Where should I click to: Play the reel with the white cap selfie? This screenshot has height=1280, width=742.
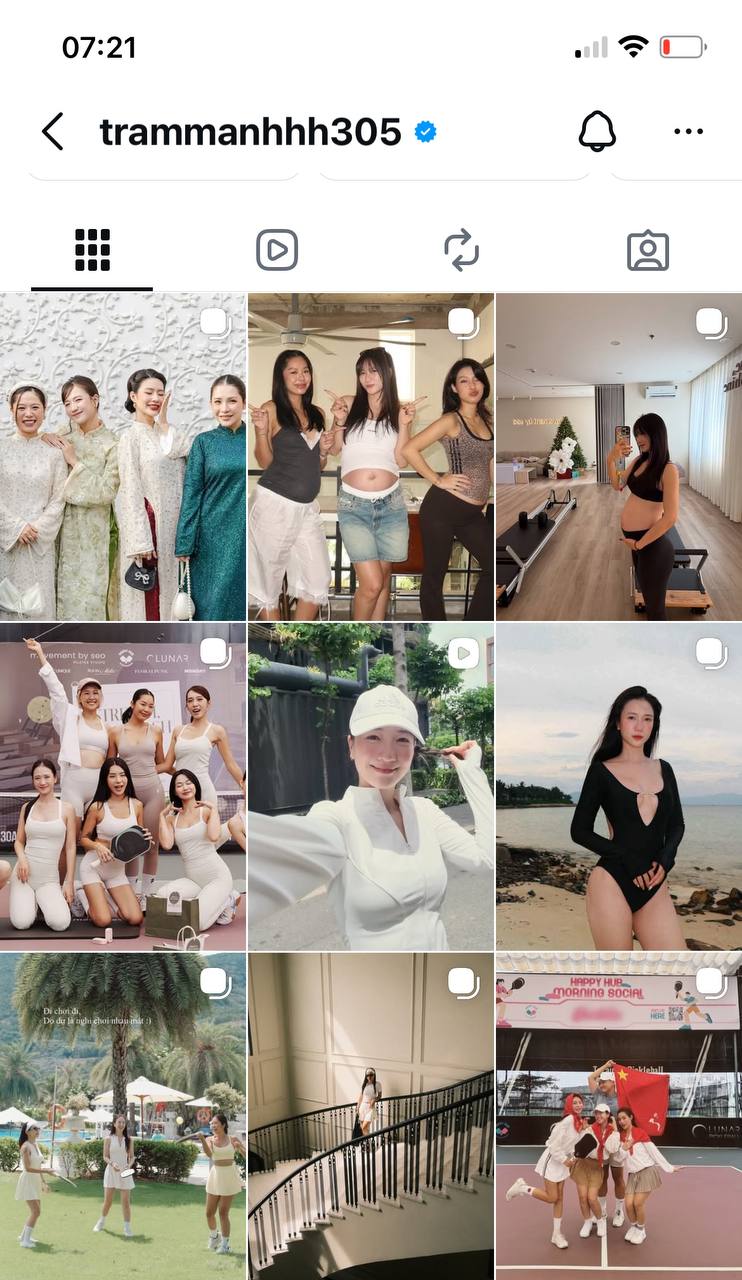point(371,786)
